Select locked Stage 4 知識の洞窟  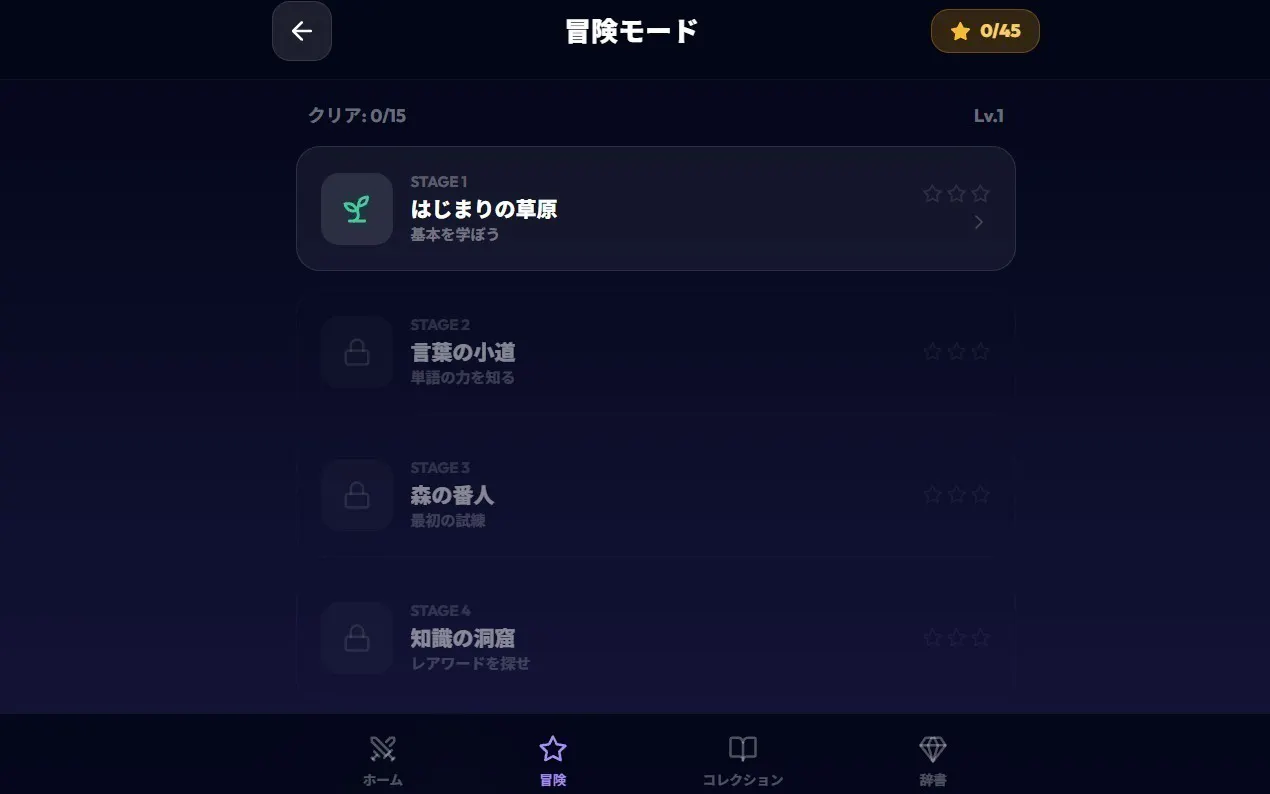[x=655, y=638]
